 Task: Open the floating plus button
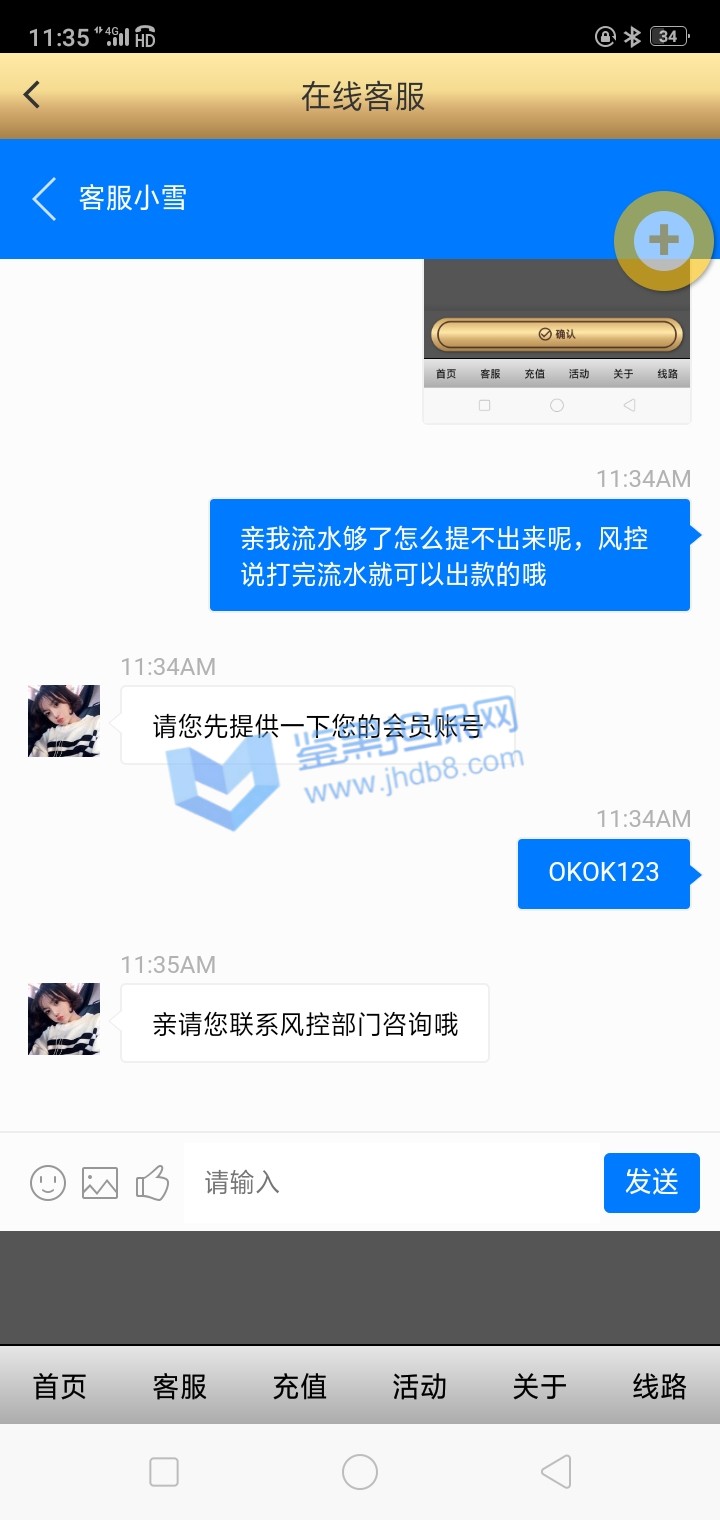(663, 241)
